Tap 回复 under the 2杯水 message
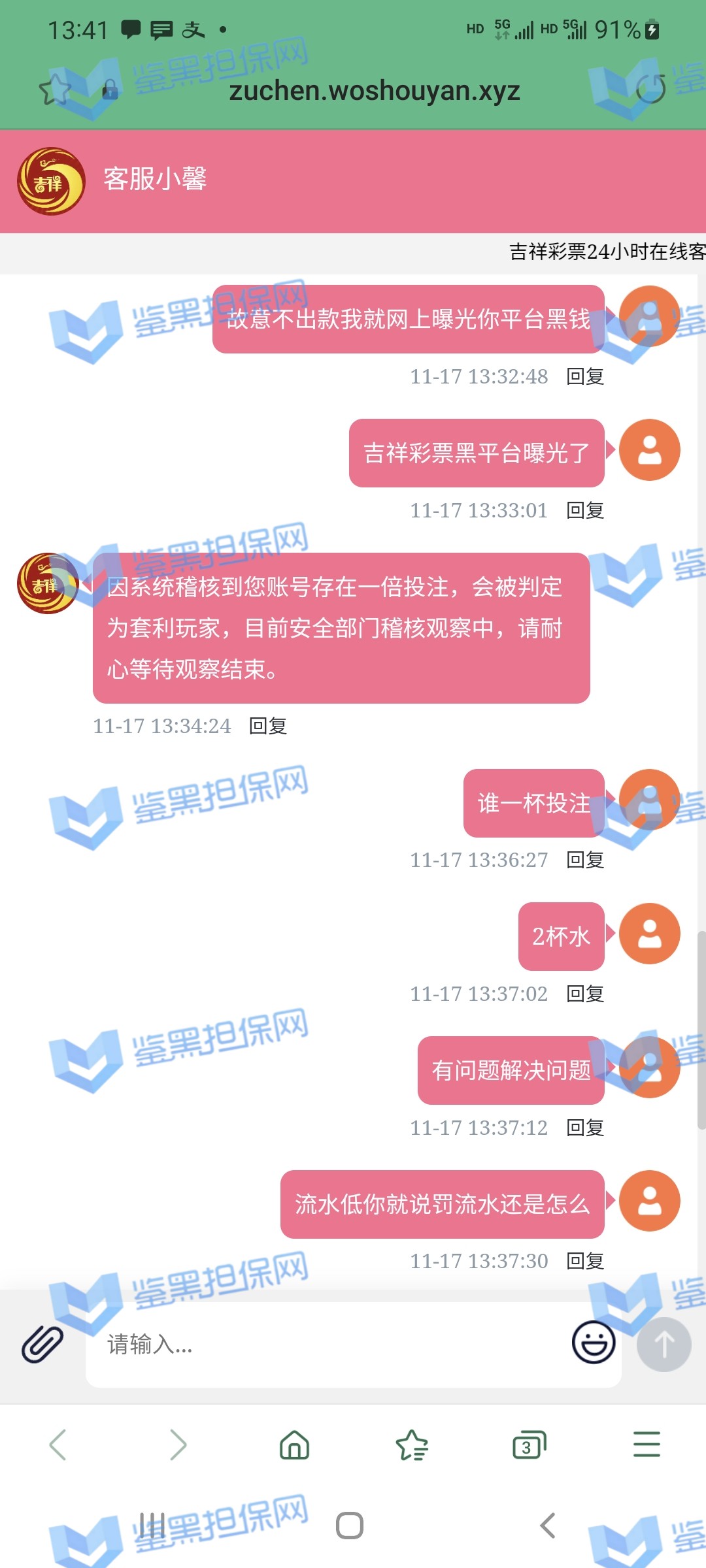The height and width of the screenshot is (1568, 706). (585, 994)
